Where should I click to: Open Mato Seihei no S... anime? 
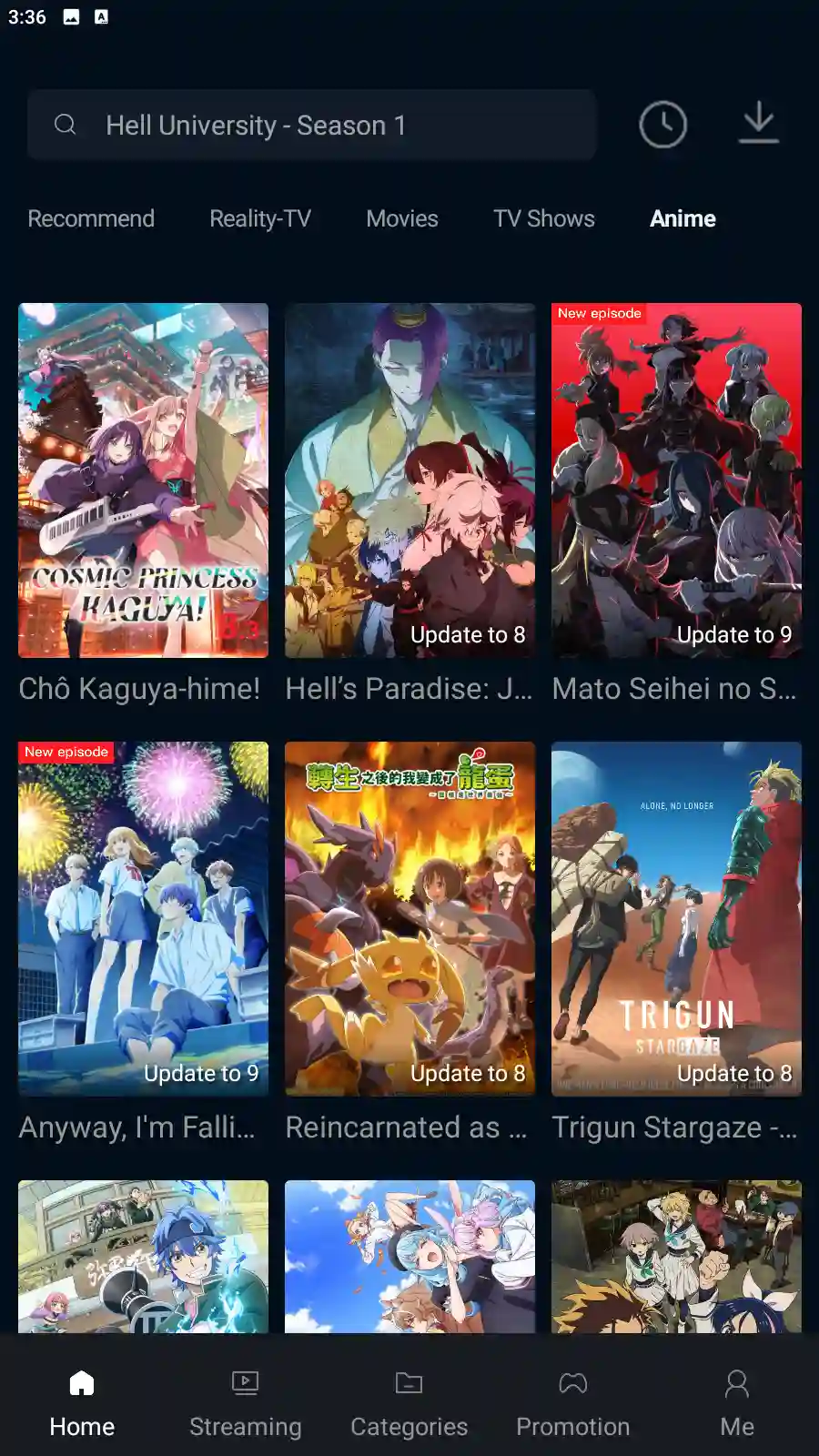coord(676,480)
